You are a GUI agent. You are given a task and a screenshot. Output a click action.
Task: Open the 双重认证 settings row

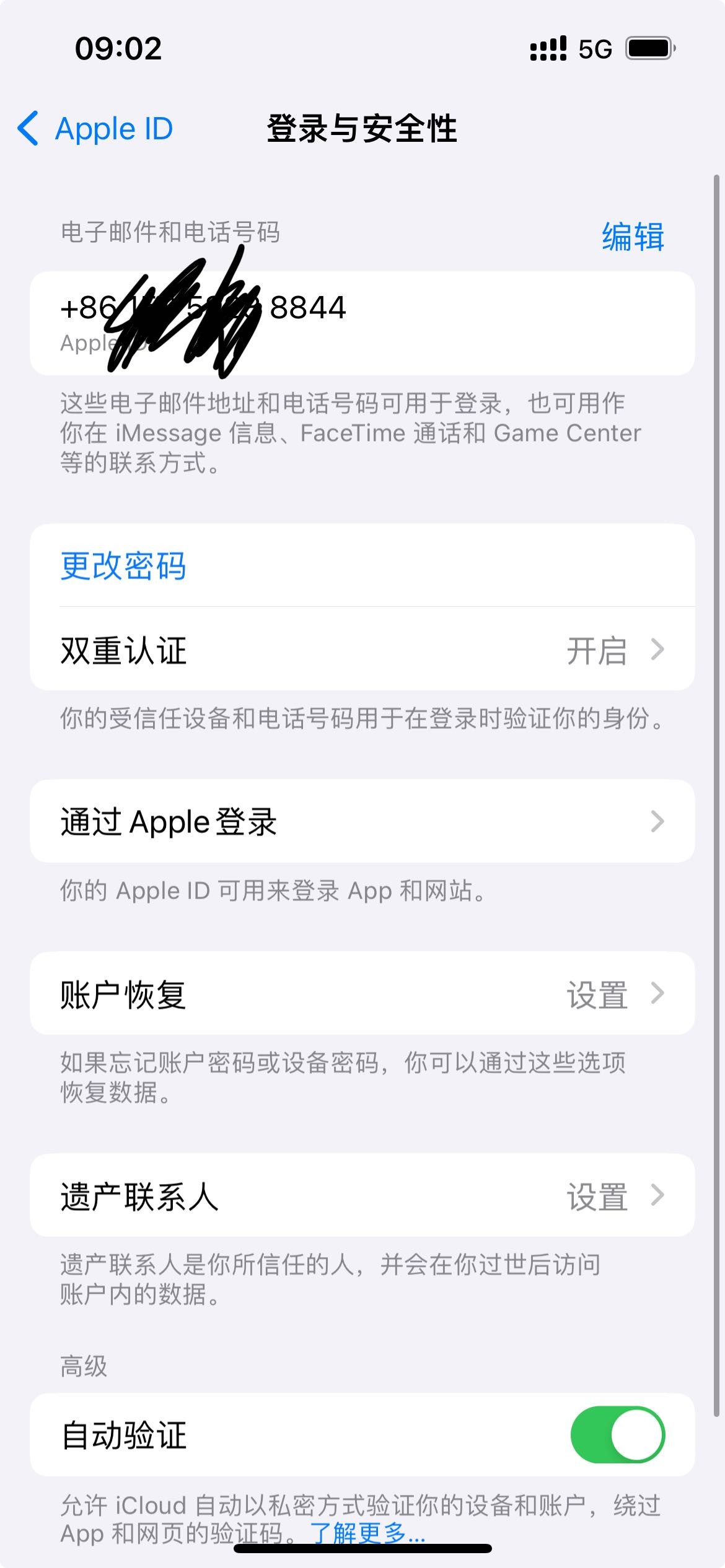coord(362,650)
